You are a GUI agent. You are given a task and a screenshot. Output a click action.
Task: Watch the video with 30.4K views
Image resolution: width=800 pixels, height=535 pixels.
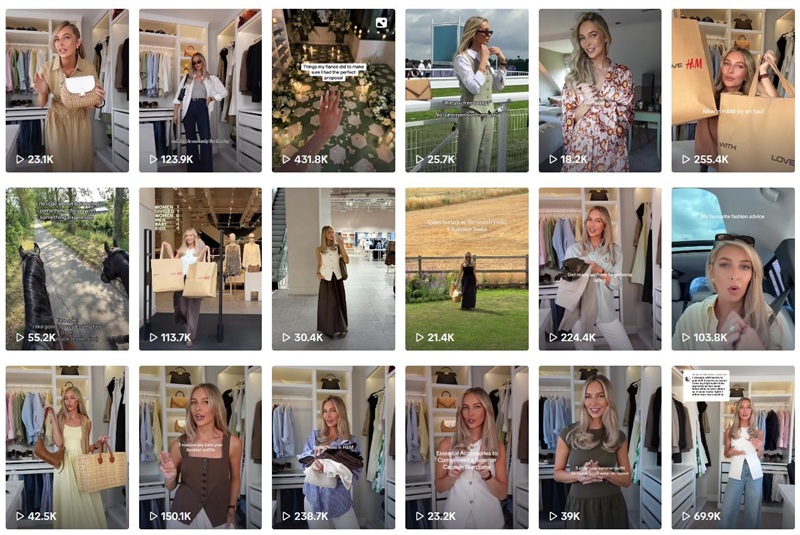click(333, 268)
